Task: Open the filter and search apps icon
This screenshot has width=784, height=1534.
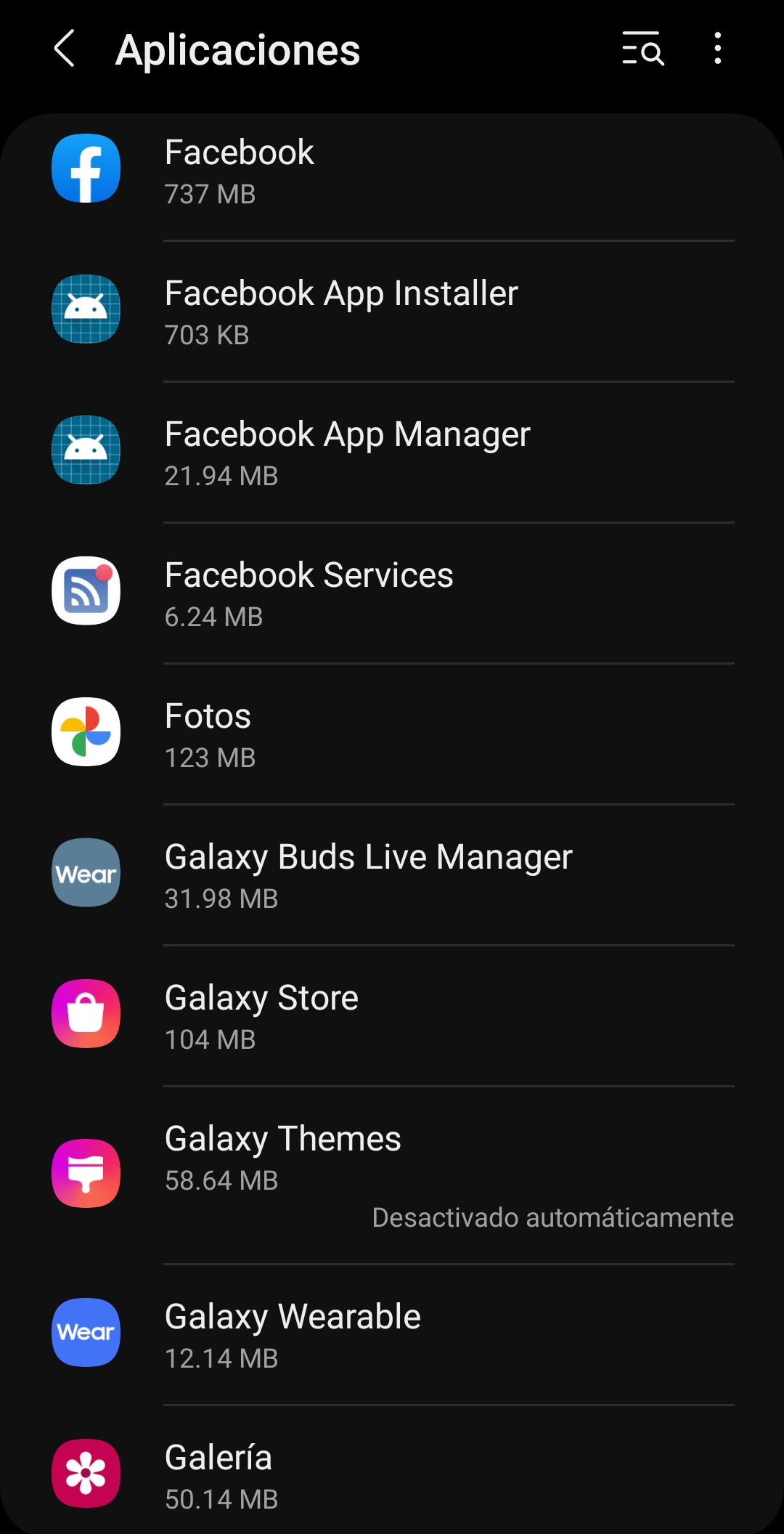Action: (x=643, y=49)
